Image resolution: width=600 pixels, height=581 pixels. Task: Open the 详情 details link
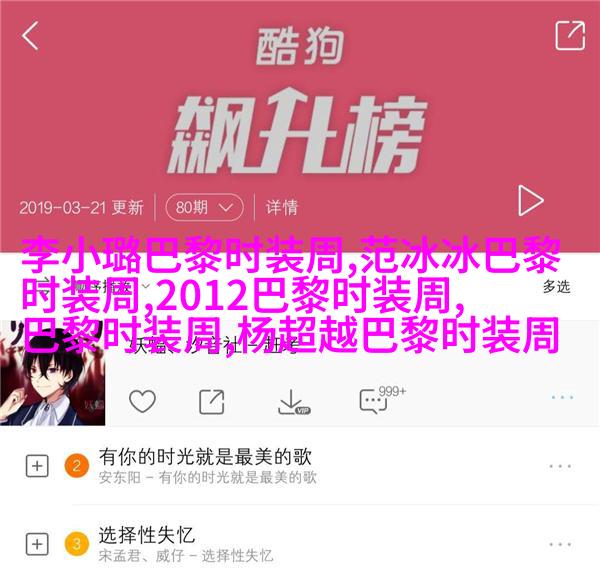click(x=282, y=208)
